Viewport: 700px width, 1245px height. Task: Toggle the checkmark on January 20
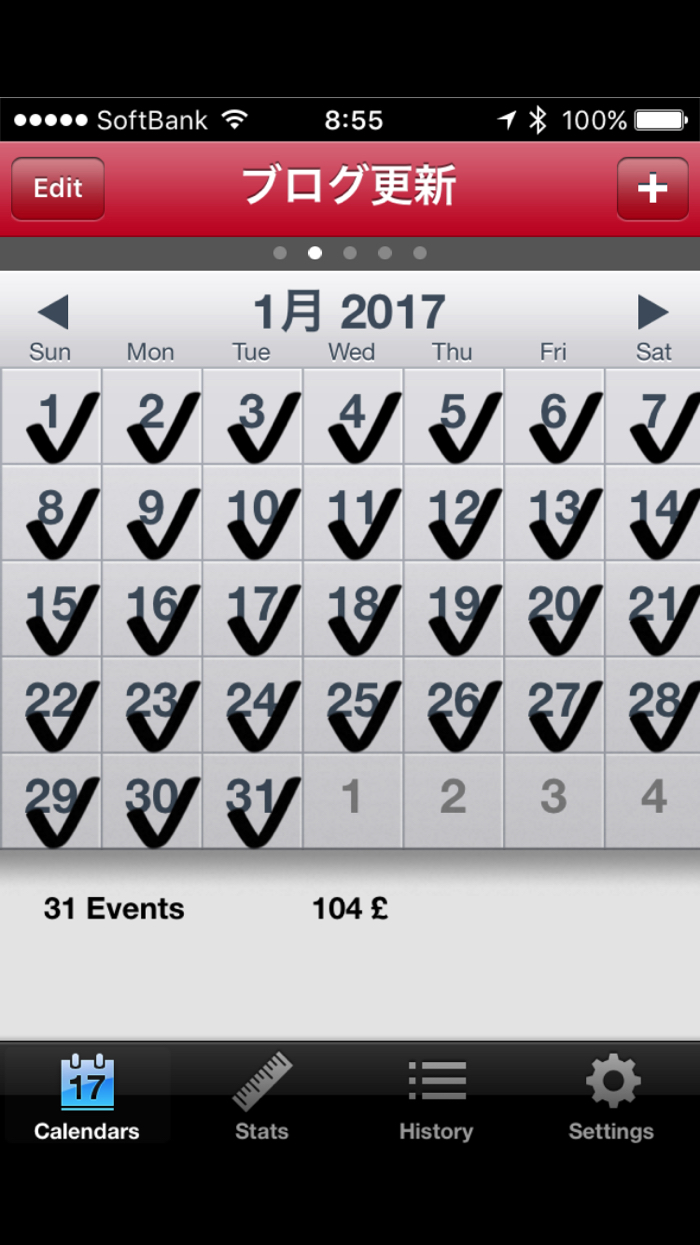click(x=554, y=609)
